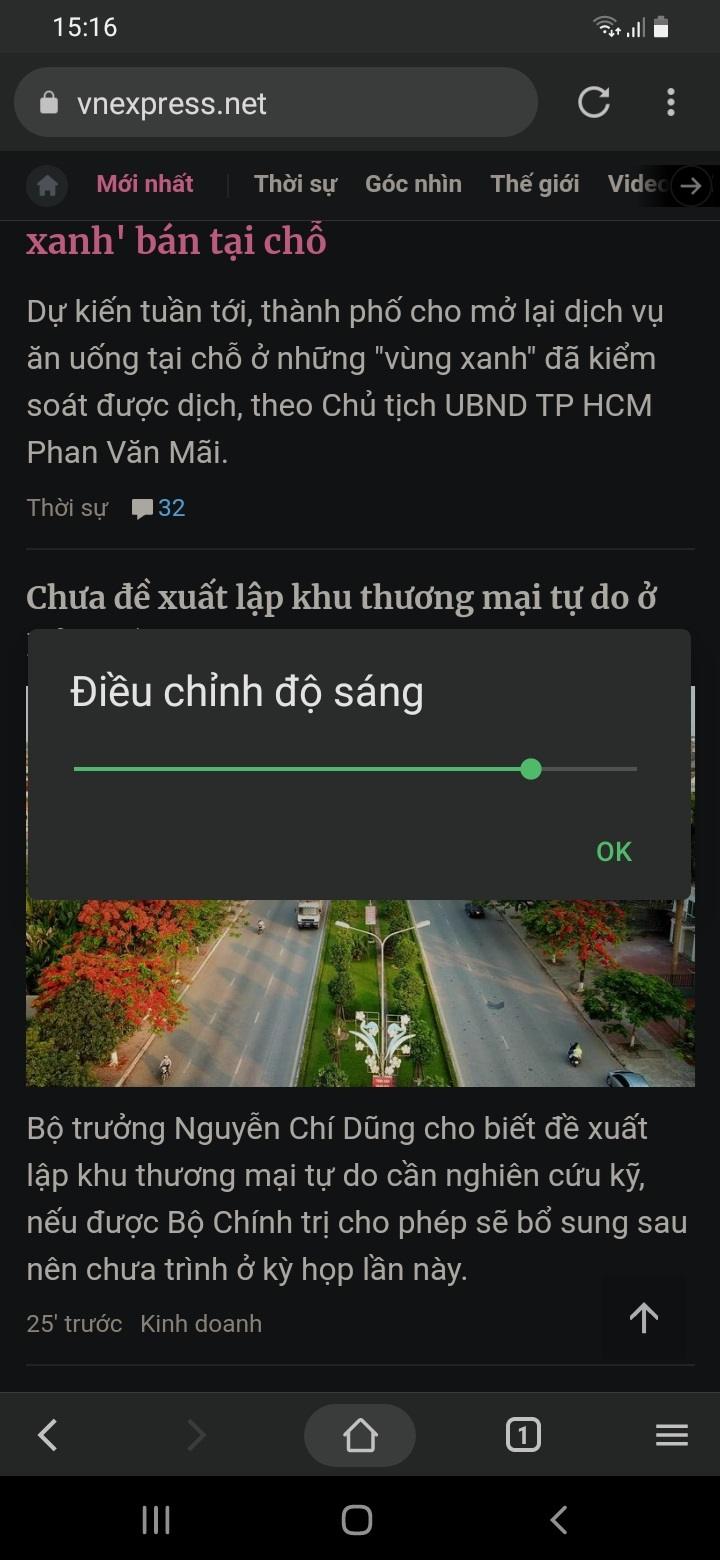Open article about khu thương mại tự do
This screenshot has height=1560, width=720.
click(x=341, y=597)
